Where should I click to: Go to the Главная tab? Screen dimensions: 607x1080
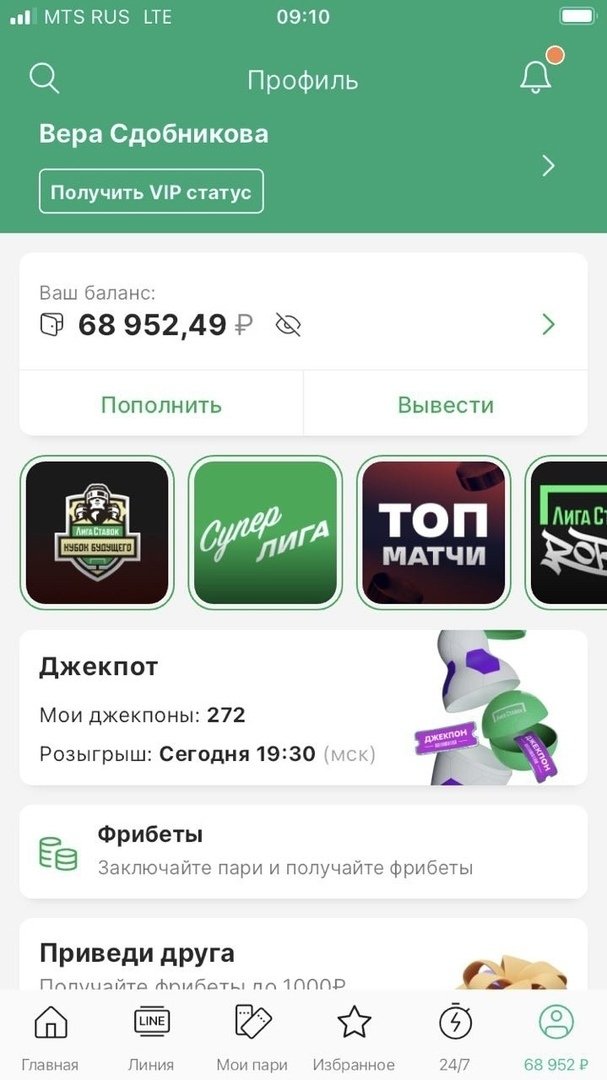click(50, 1036)
